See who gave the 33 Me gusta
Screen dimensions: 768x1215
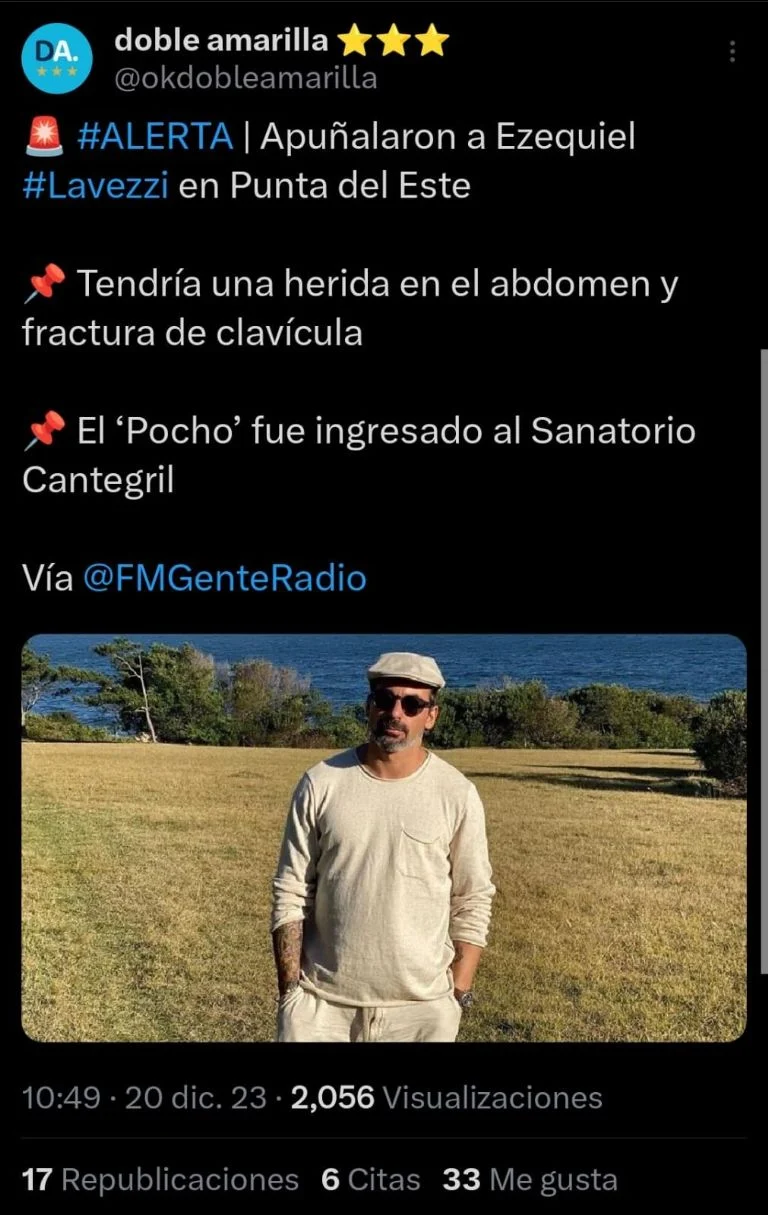point(530,1179)
